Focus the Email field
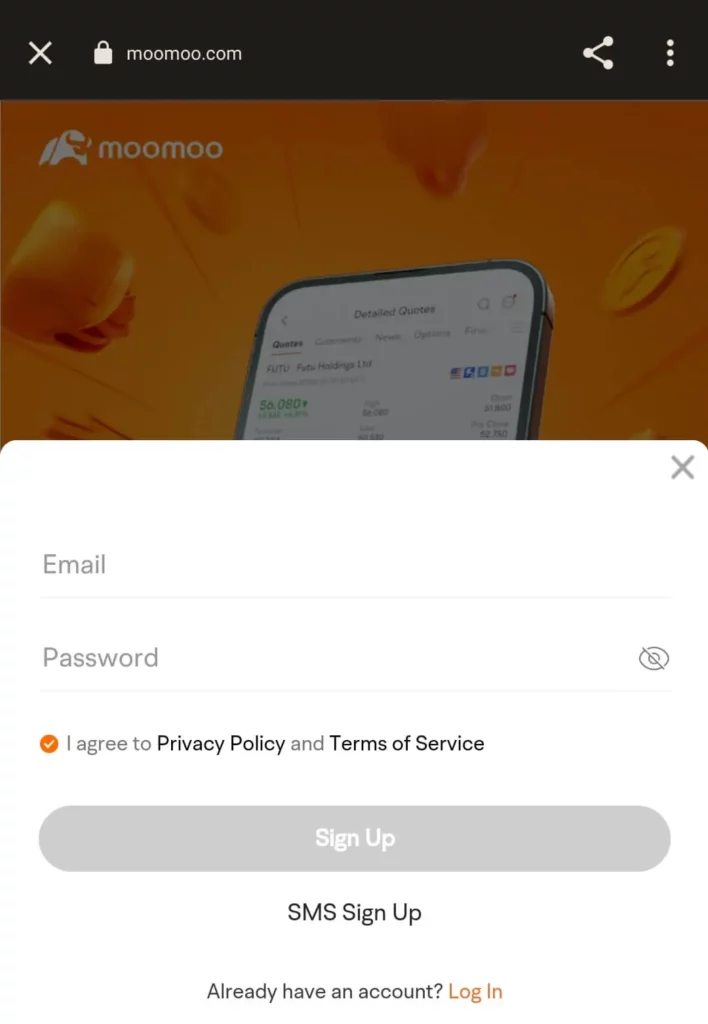The width and height of the screenshot is (708, 1024). tap(354, 565)
